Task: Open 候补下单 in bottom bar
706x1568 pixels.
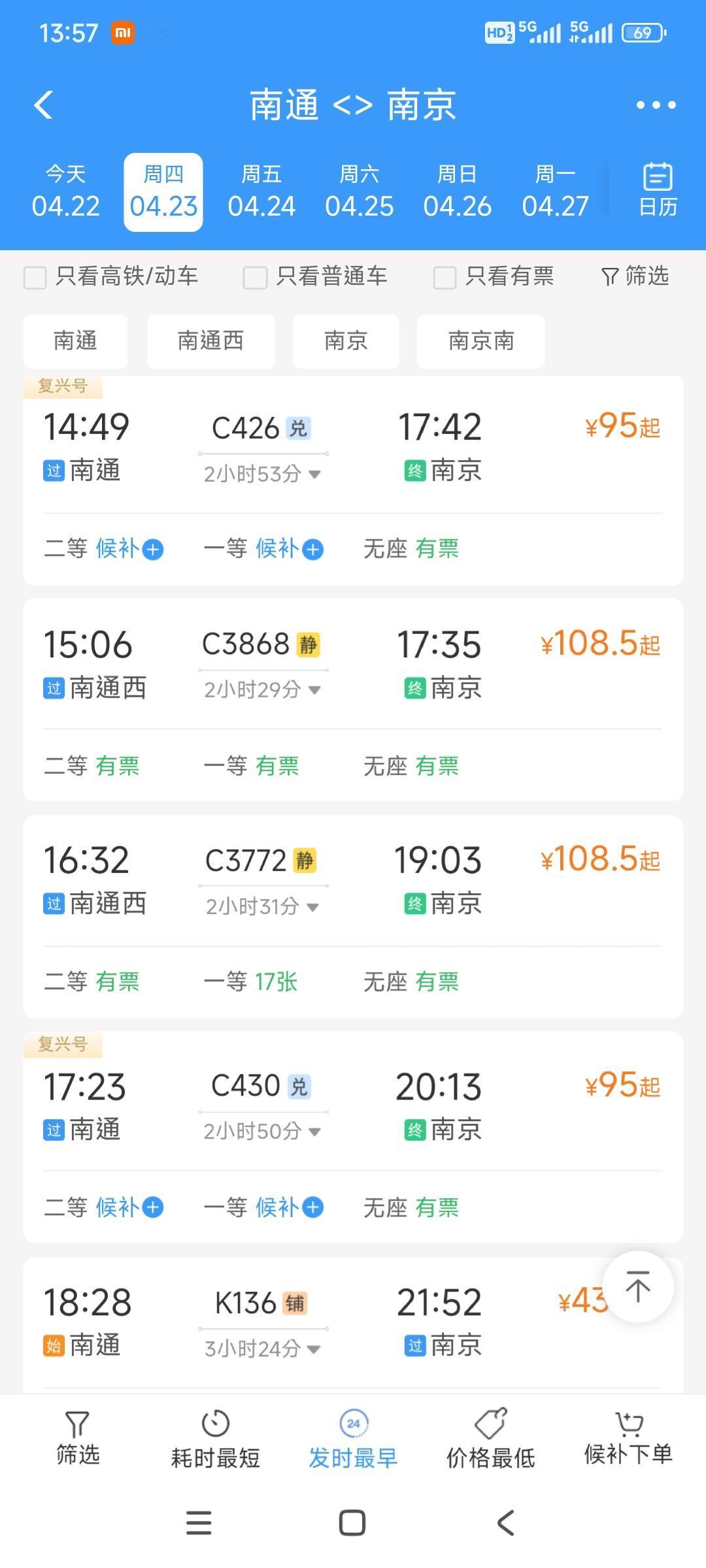Action: point(628,1439)
